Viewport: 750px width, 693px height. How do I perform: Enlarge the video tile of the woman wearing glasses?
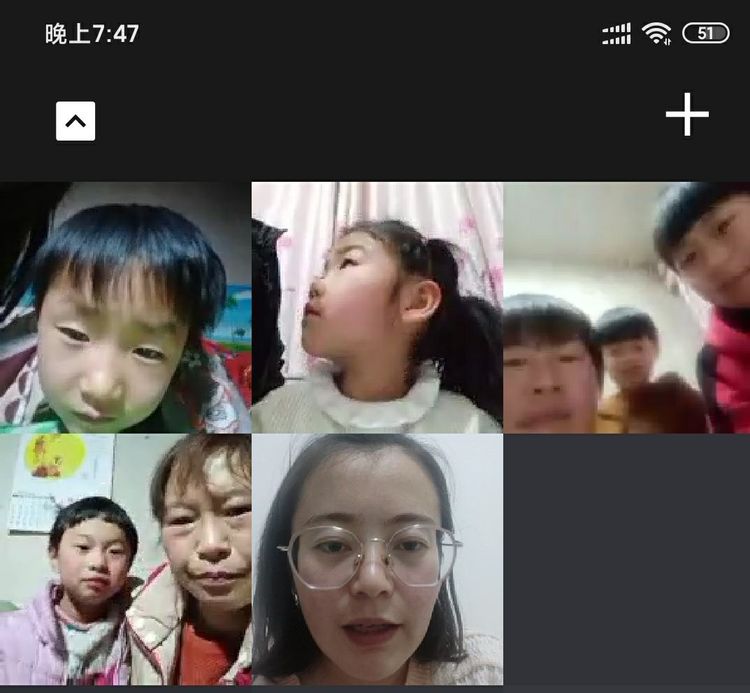coord(377,559)
